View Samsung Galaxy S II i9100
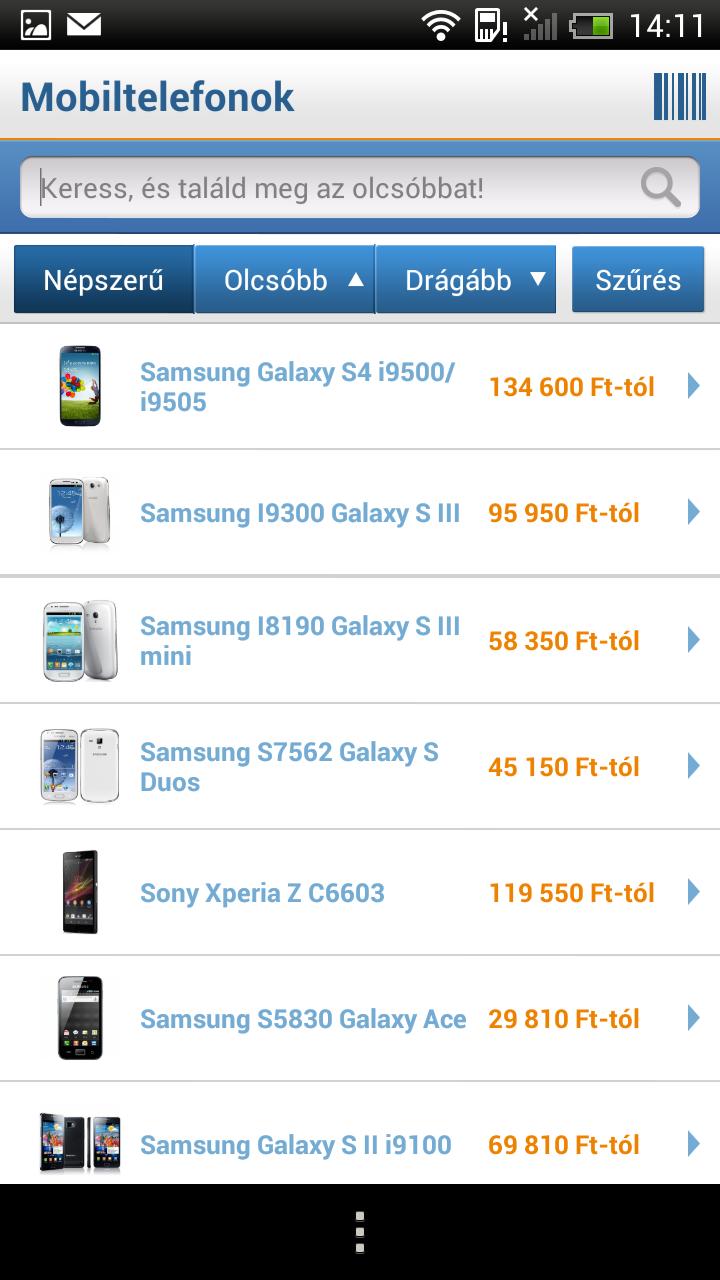 [x=360, y=1144]
